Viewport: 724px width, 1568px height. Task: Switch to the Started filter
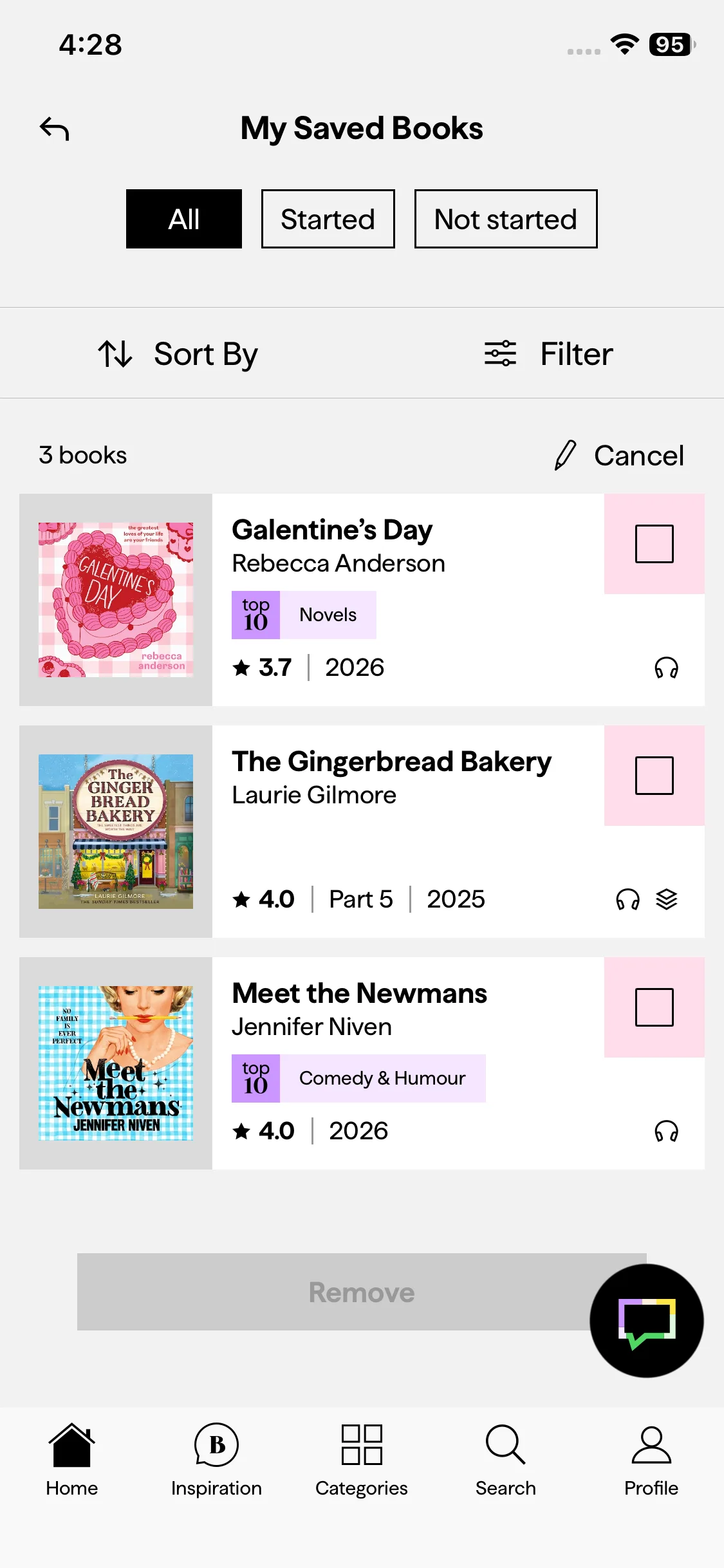328,219
